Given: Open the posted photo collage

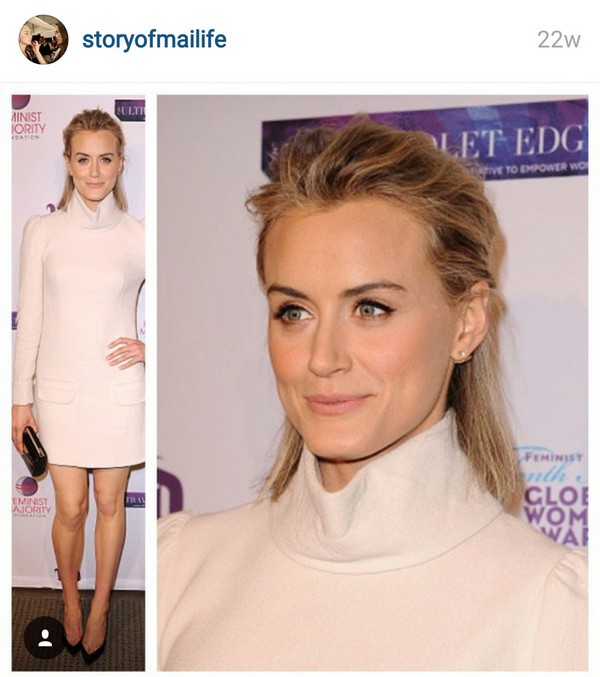Looking at the screenshot, I should coord(372,380).
